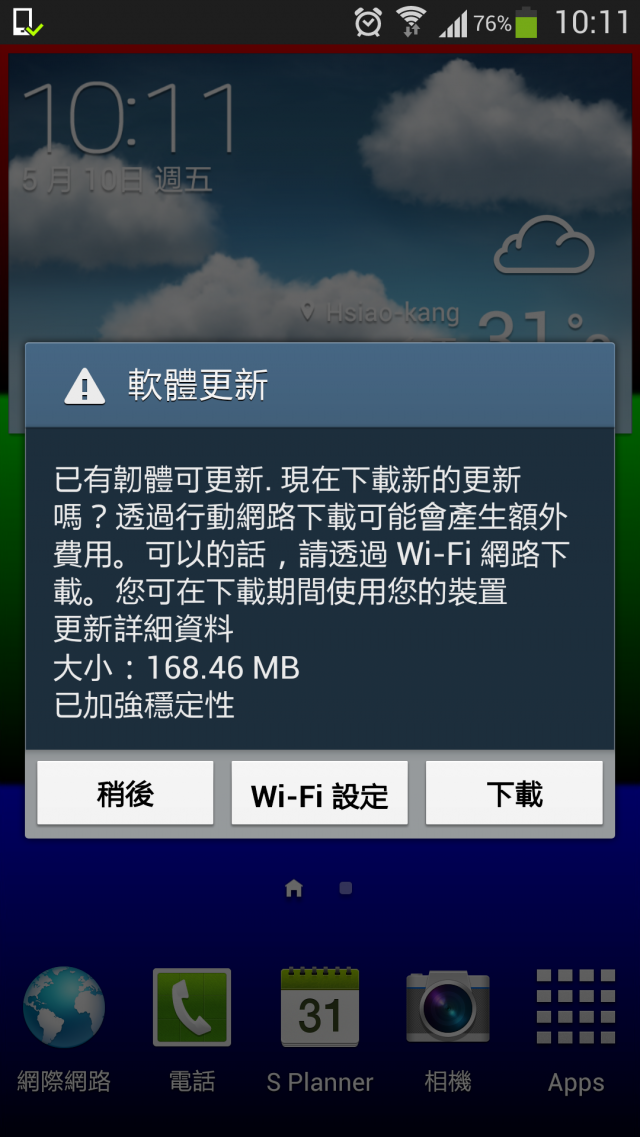The width and height of the screenshot is (640, 1138).
Task: Open Wi-Fi 設定 from the dialog
Action: [x=319, y=793]
